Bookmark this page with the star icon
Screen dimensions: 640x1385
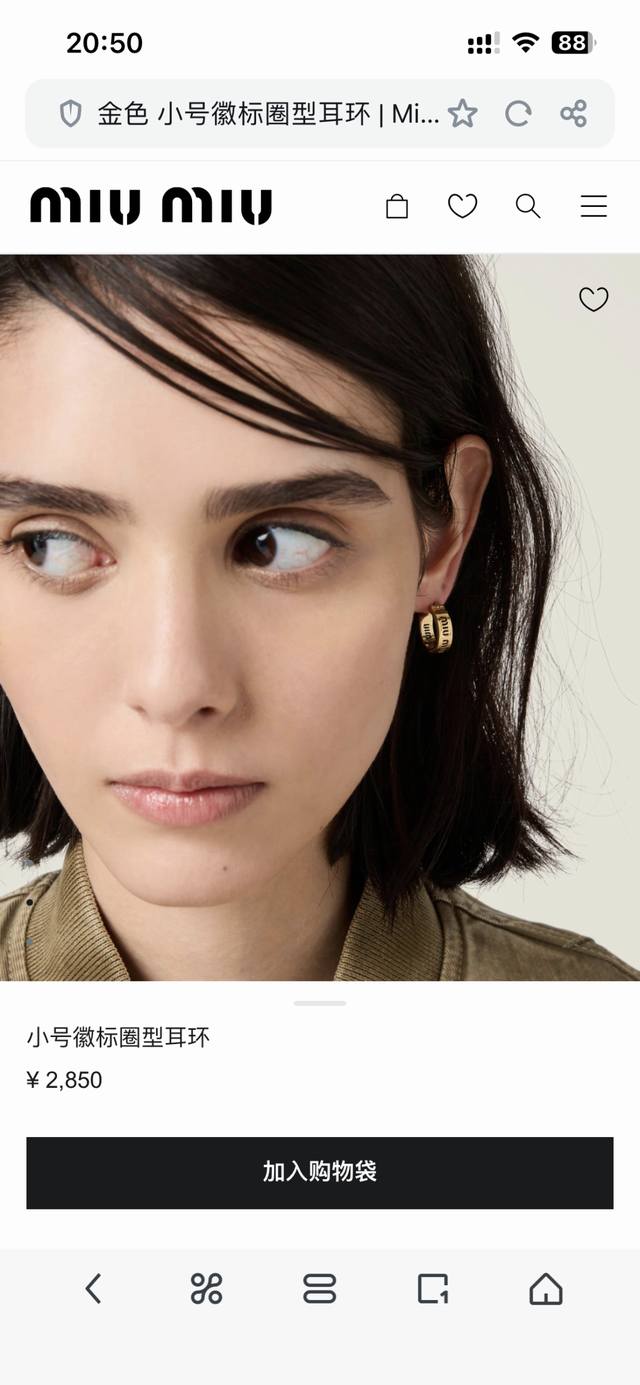coord(462,114)
